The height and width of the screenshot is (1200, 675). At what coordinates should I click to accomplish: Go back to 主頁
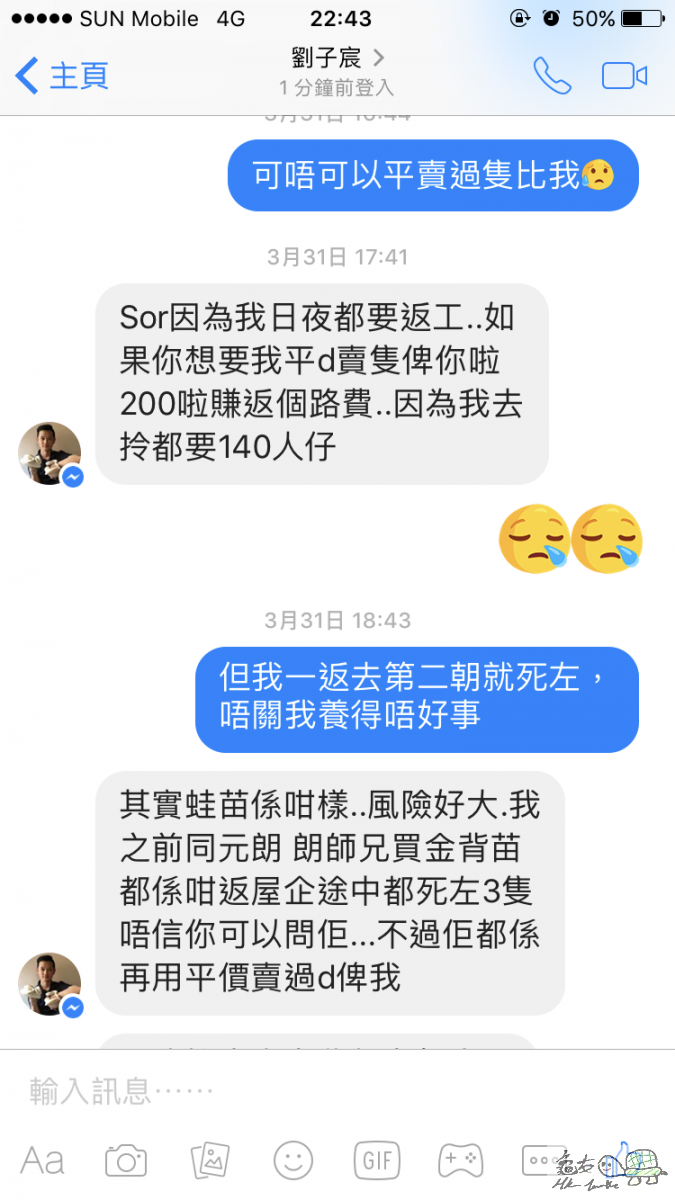62,76
